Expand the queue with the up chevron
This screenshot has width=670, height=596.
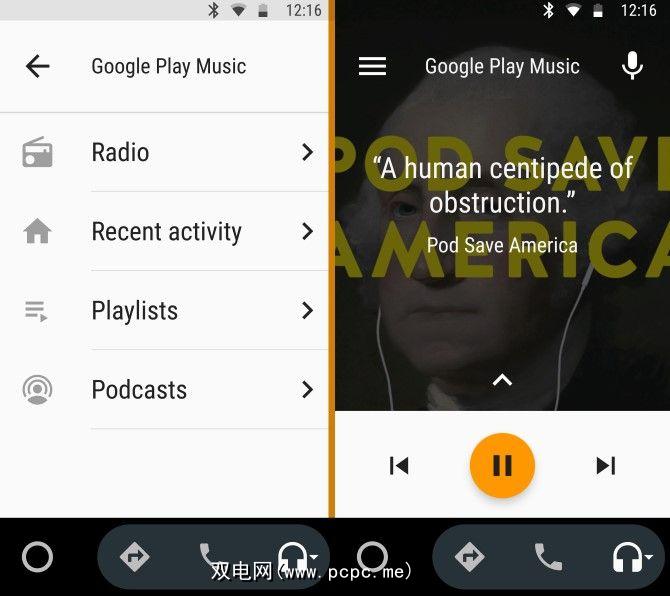pos(502,380)
